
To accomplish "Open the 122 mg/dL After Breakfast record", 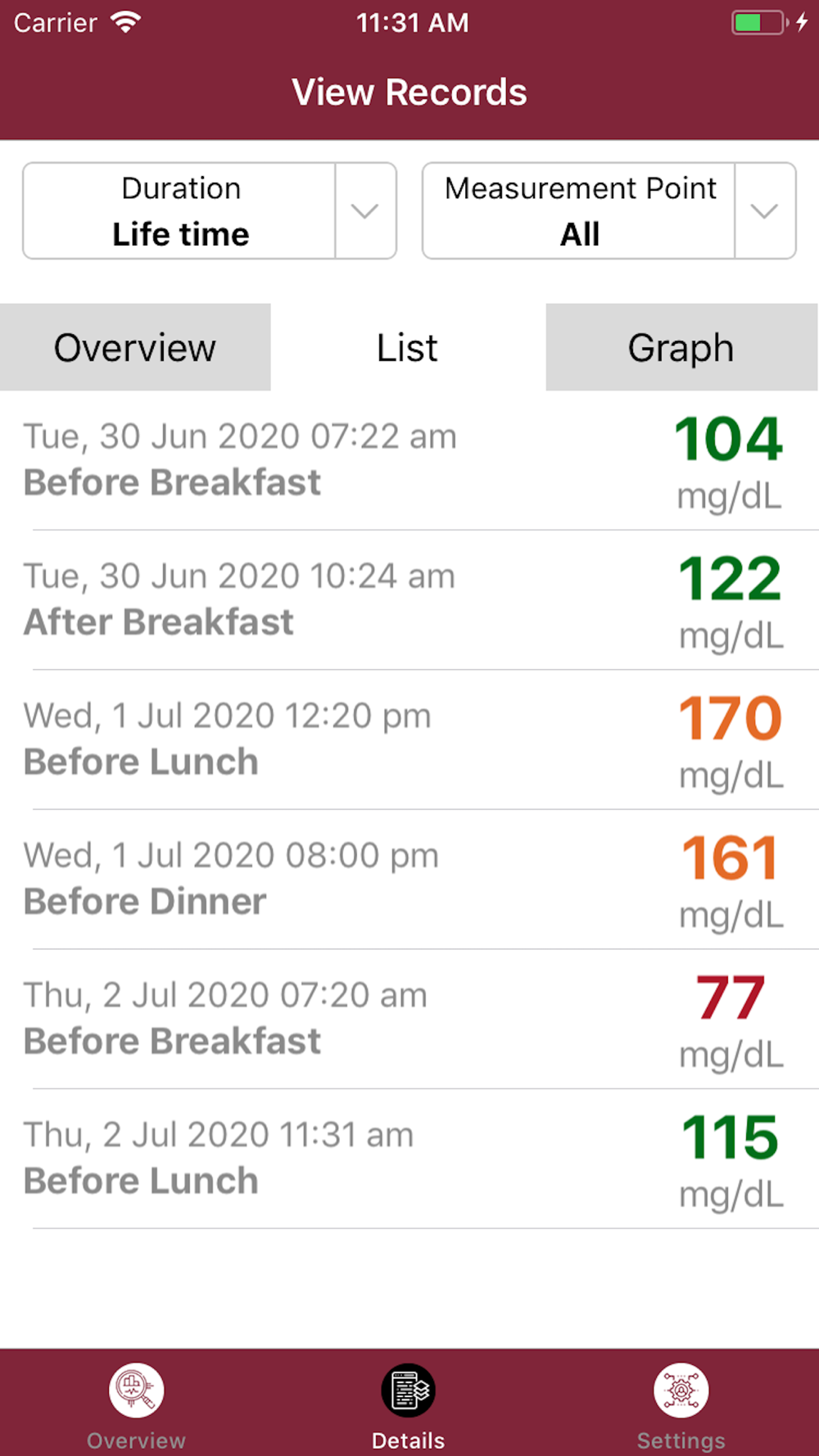I will pos(409,600).
